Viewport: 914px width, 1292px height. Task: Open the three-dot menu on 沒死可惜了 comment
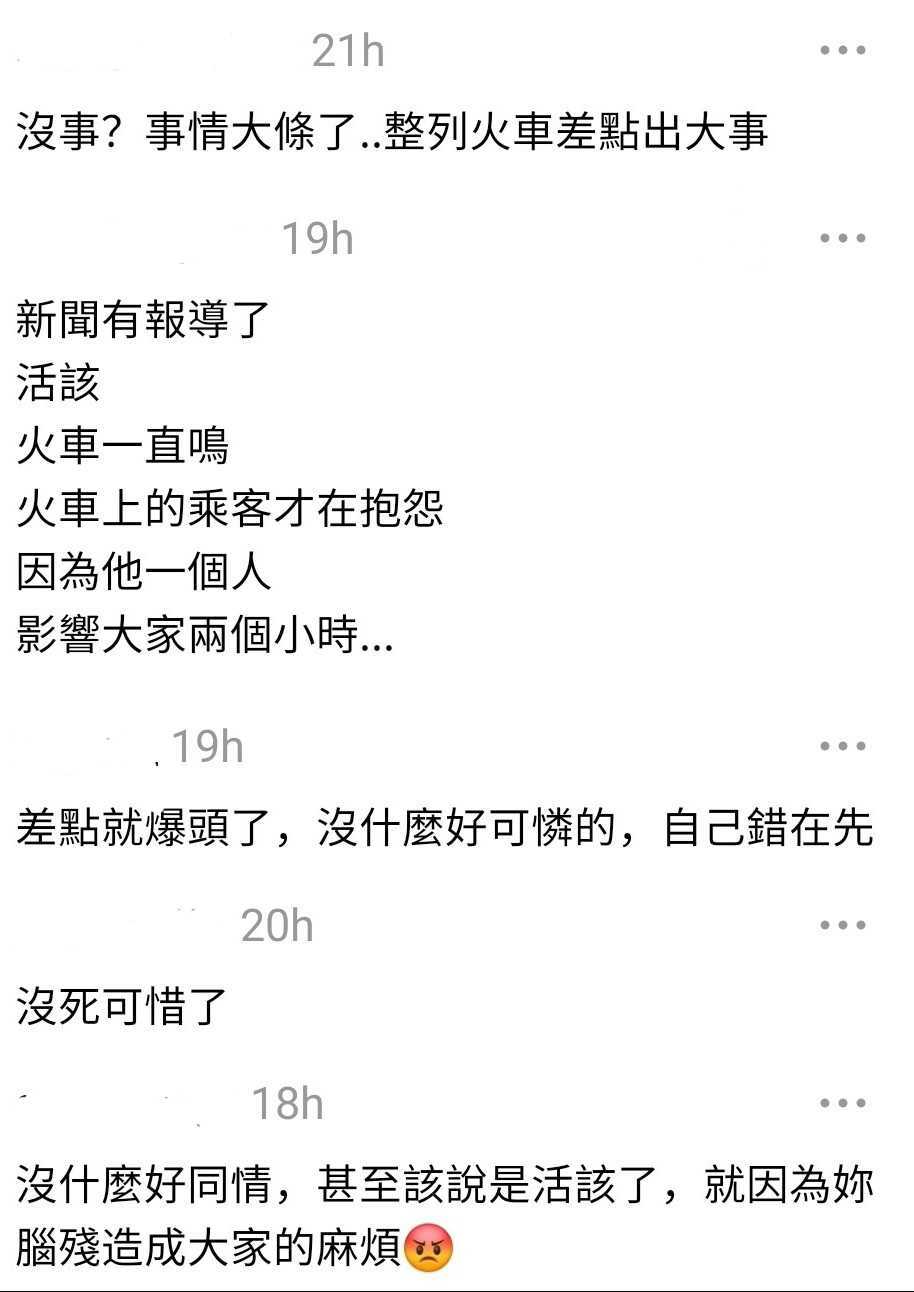pyautogui.click(x=842, y=925)
